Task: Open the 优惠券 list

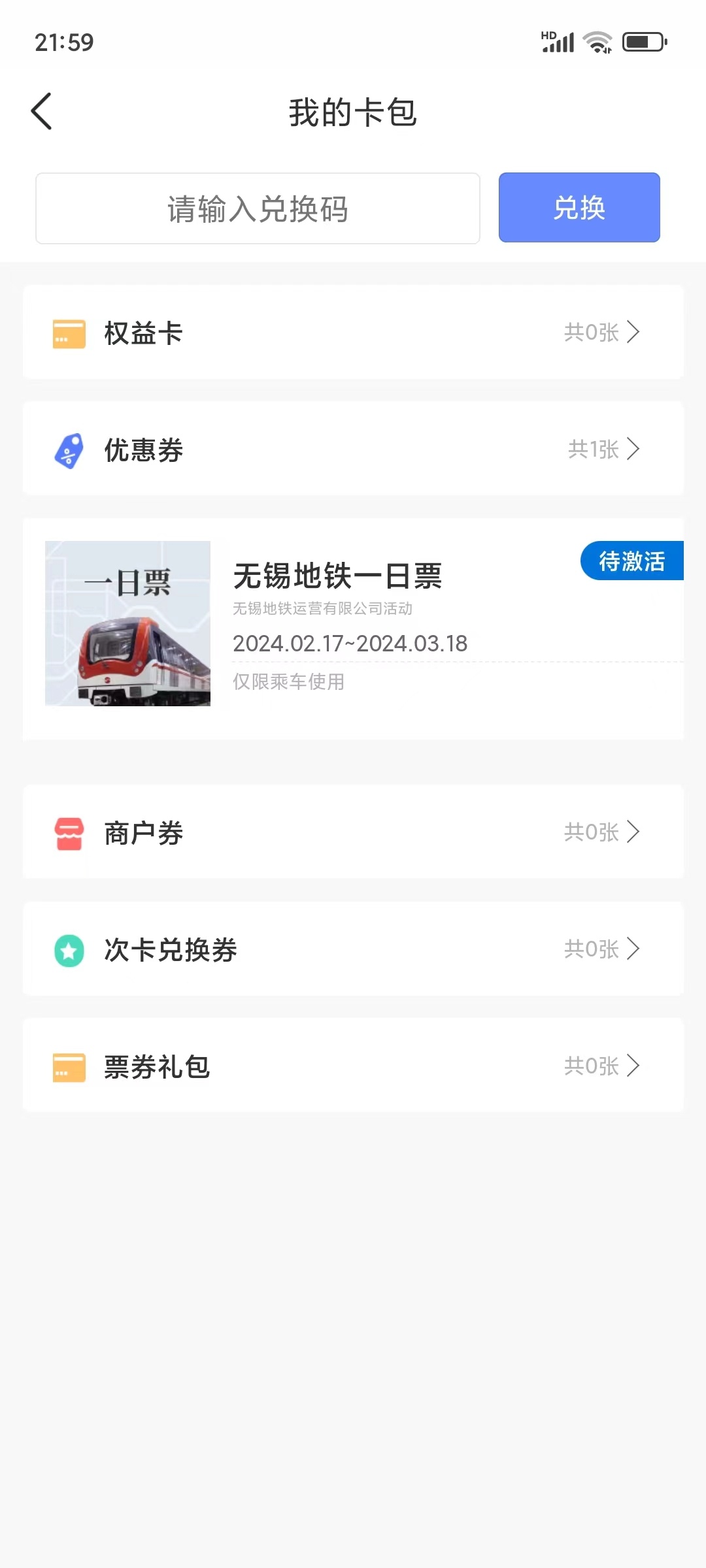Action: 353,449
